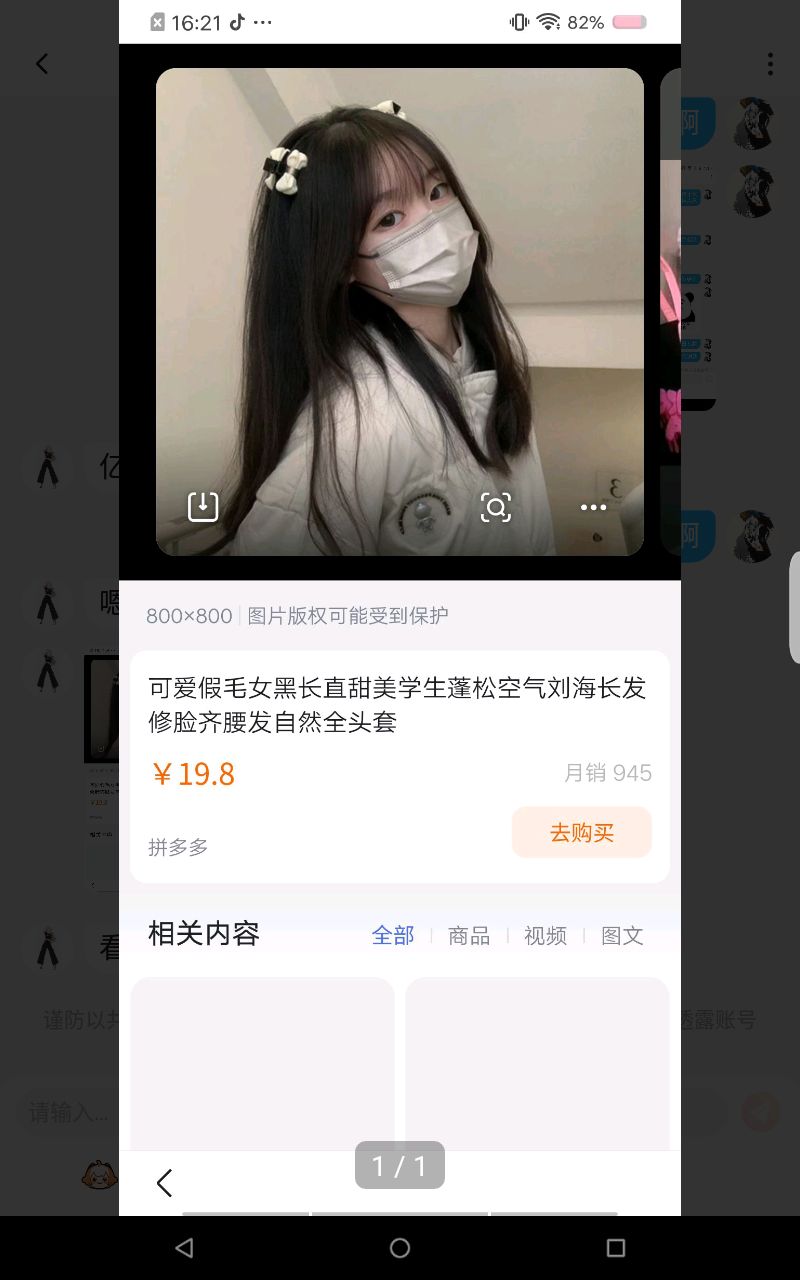Switch to the 视频 filter tab
The width and height of the screenshot is (800, 1280).
[x=545, y=935]
